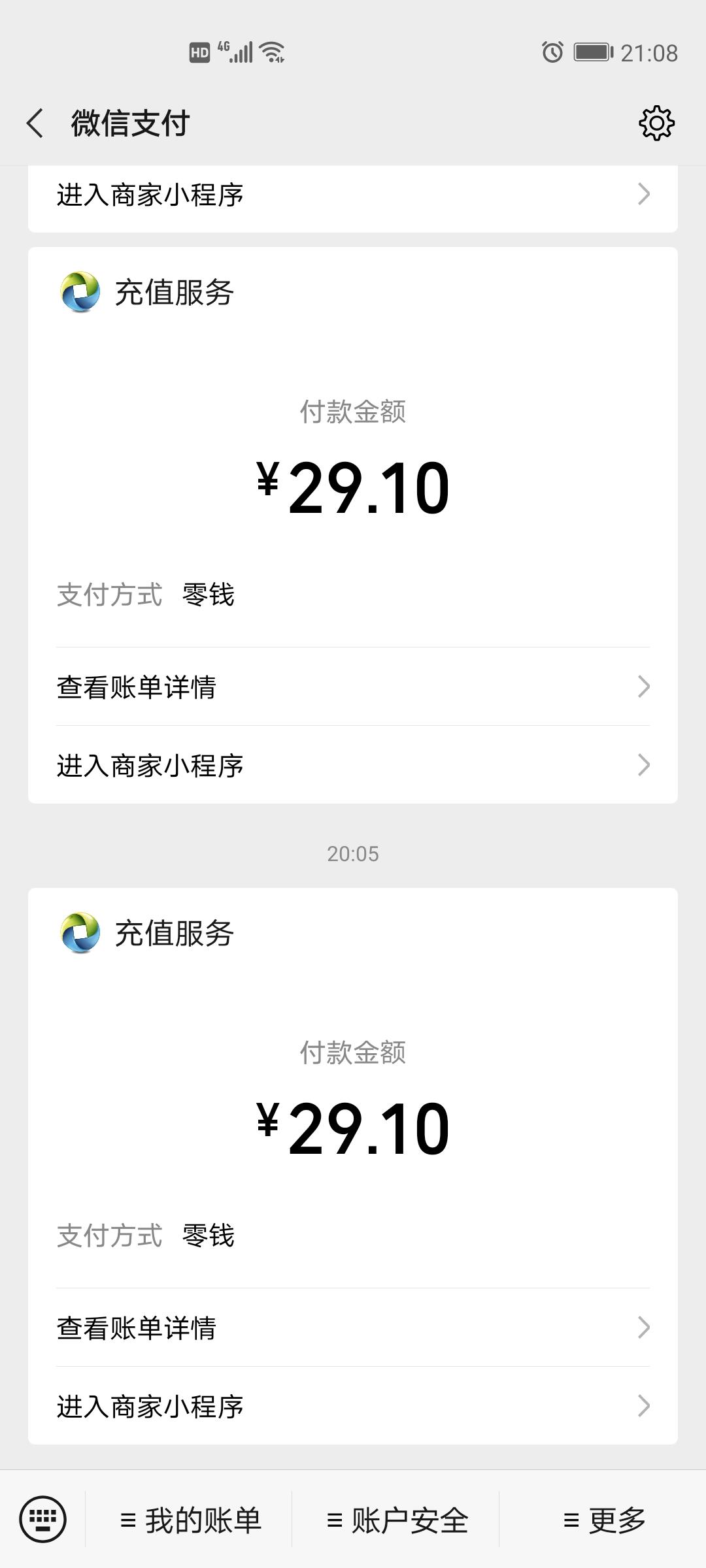
Task: Switch to keyboard input mode
Action: 43,1519
